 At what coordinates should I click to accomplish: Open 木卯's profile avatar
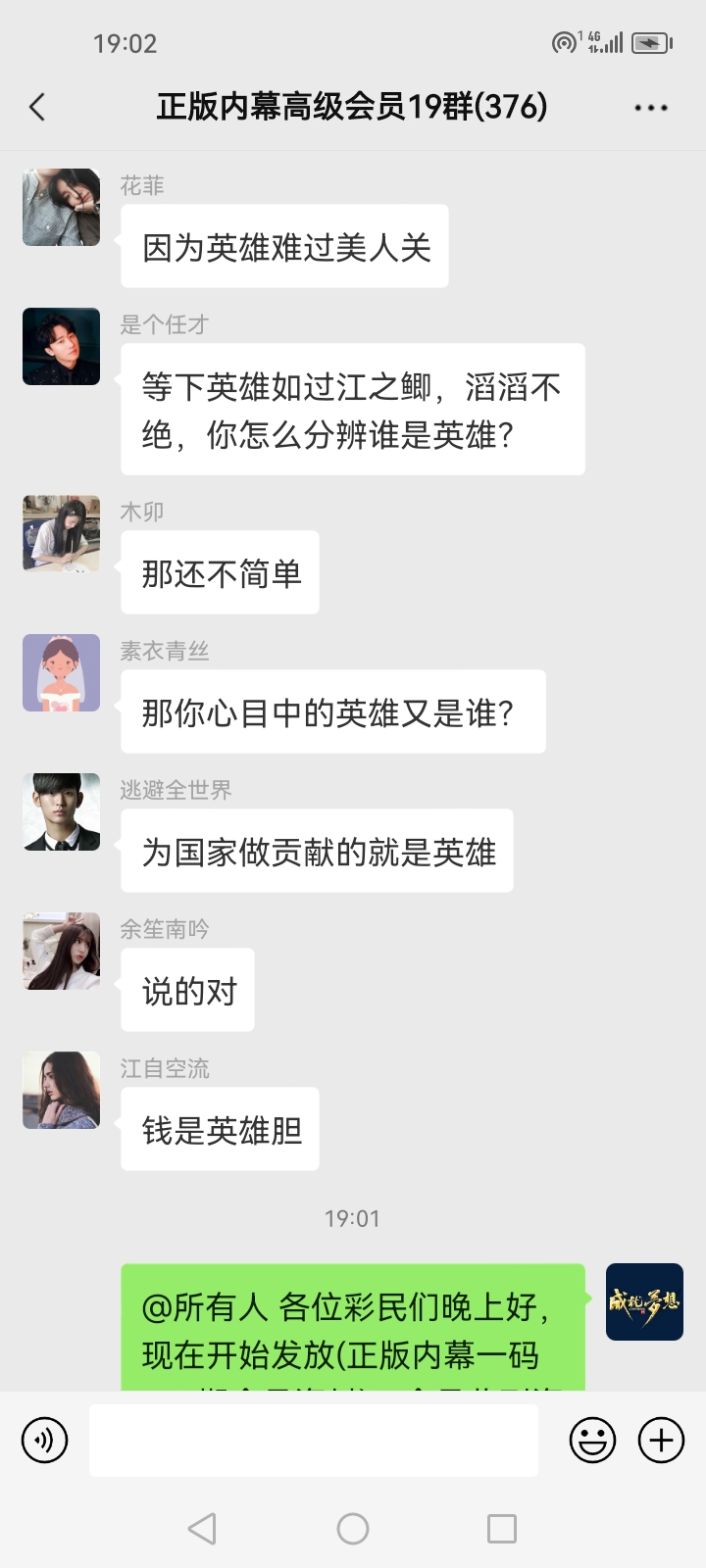(x=62, y=533)
